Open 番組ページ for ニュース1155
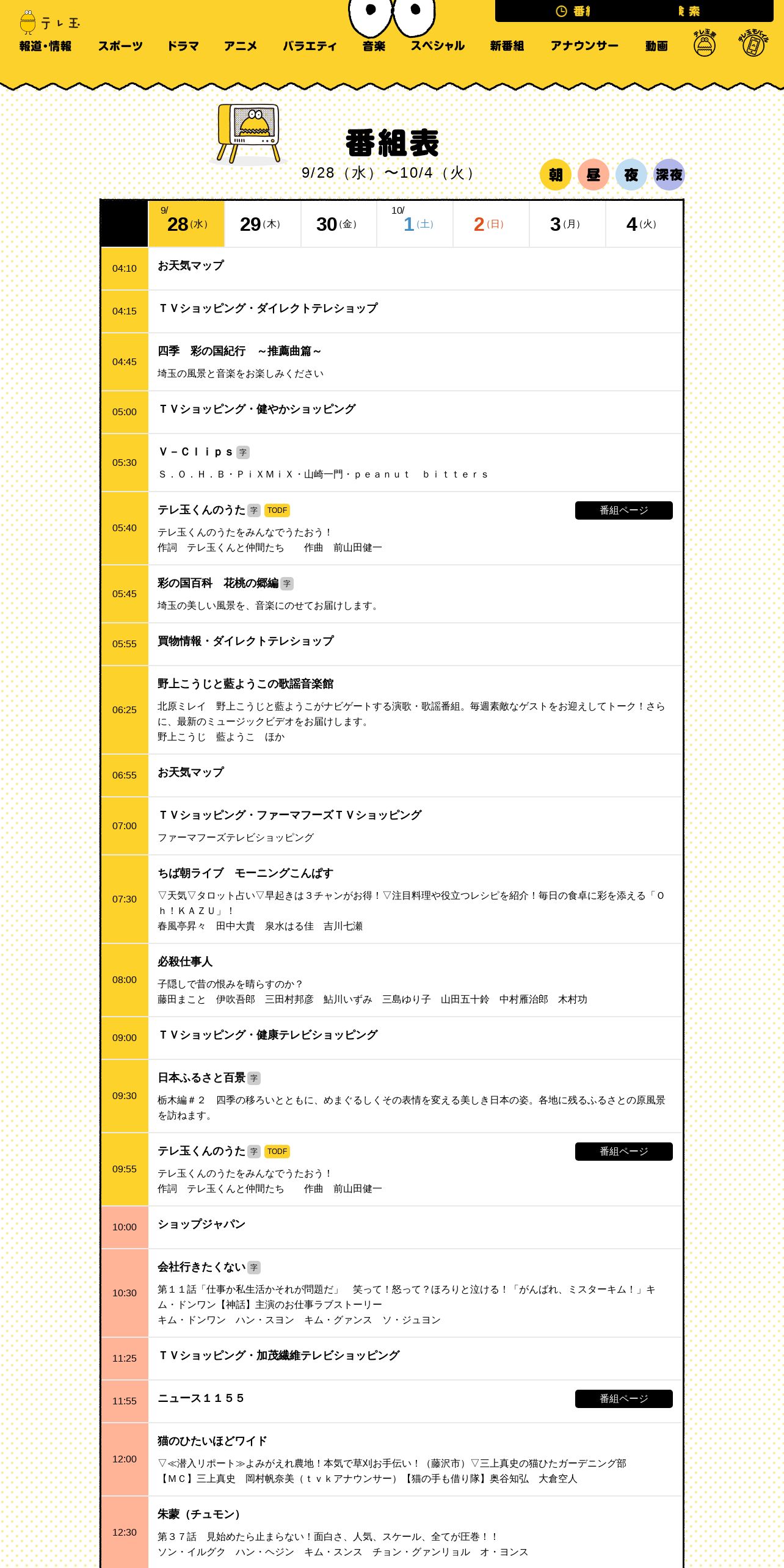 [x=624, y=1399]
